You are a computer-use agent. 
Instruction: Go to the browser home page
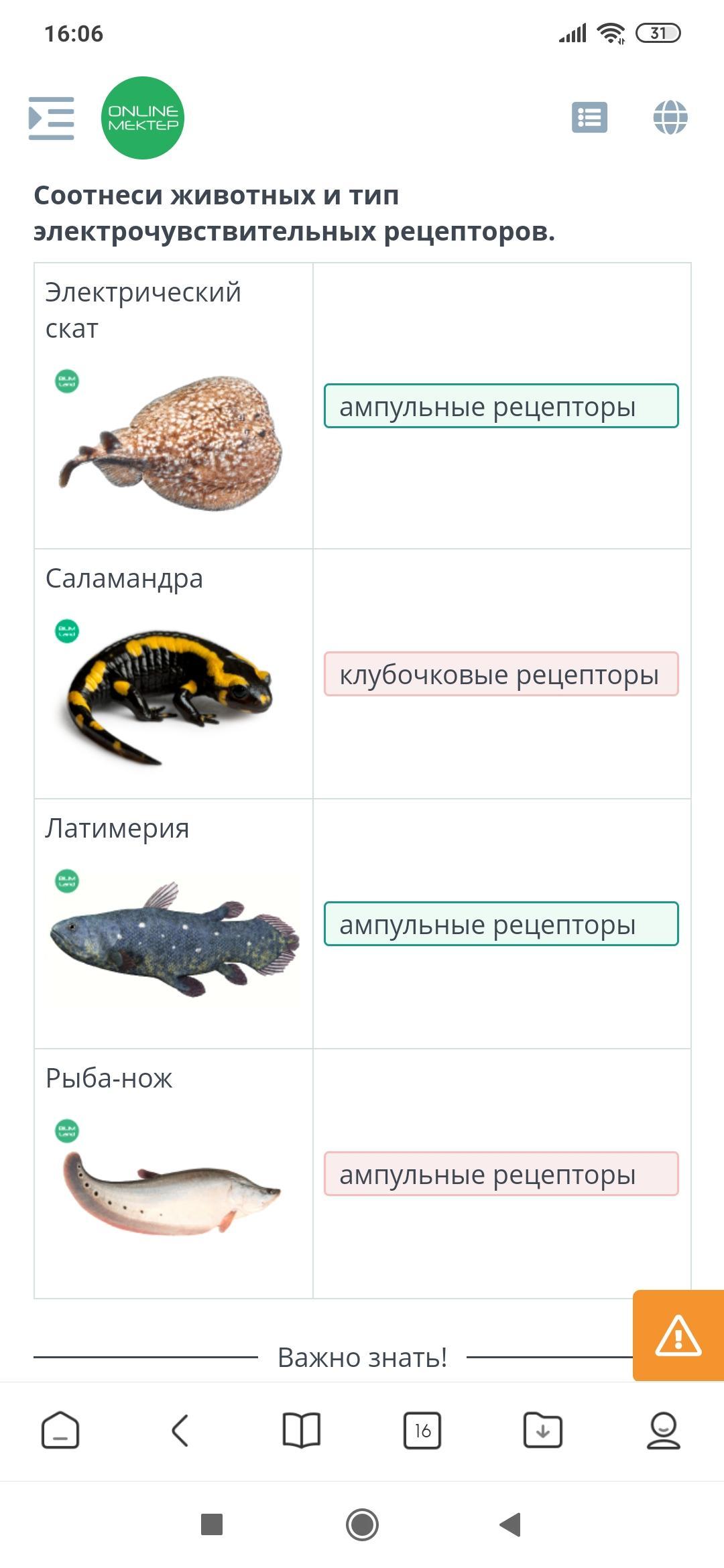point(60,1431)
